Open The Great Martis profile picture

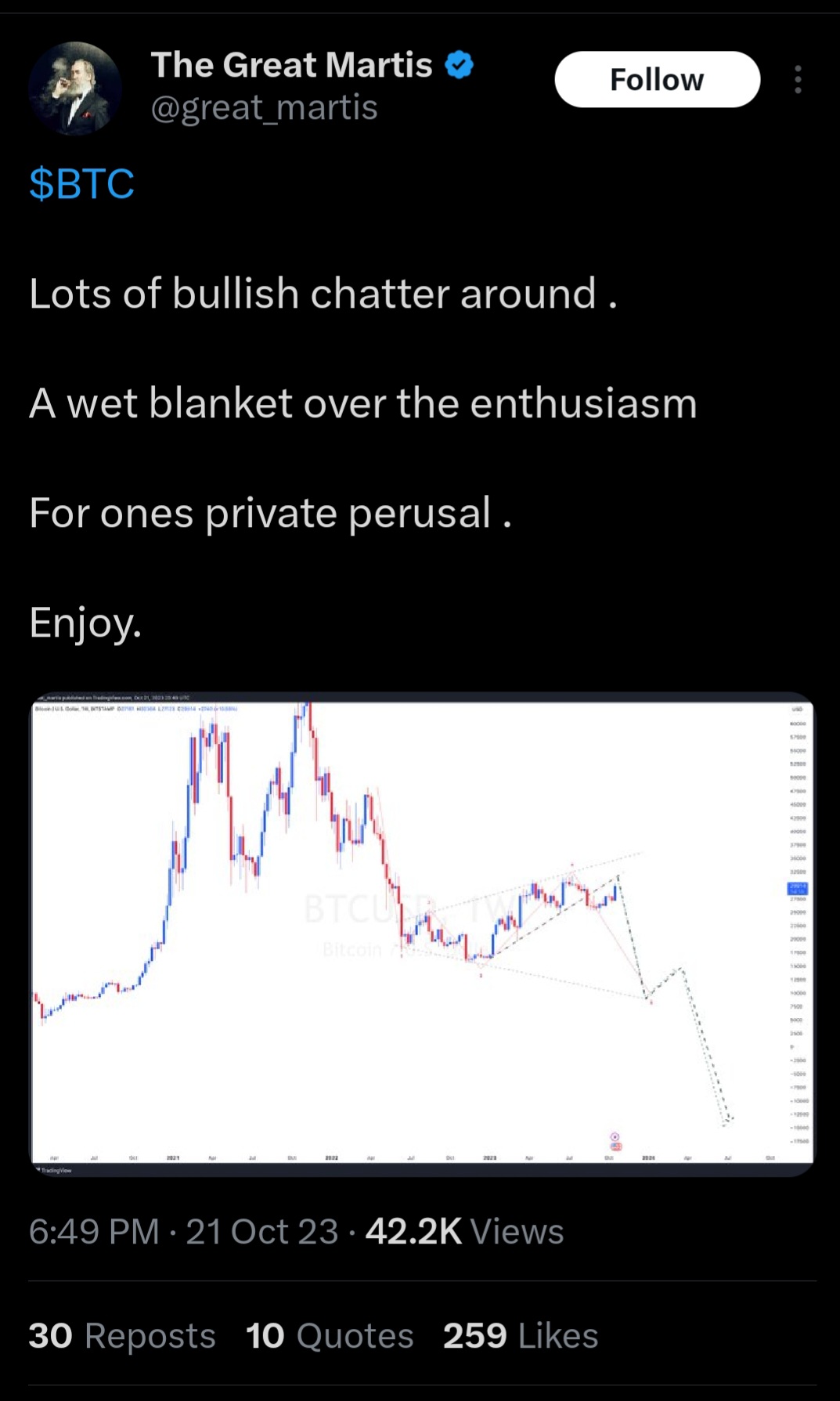point(75,88)
